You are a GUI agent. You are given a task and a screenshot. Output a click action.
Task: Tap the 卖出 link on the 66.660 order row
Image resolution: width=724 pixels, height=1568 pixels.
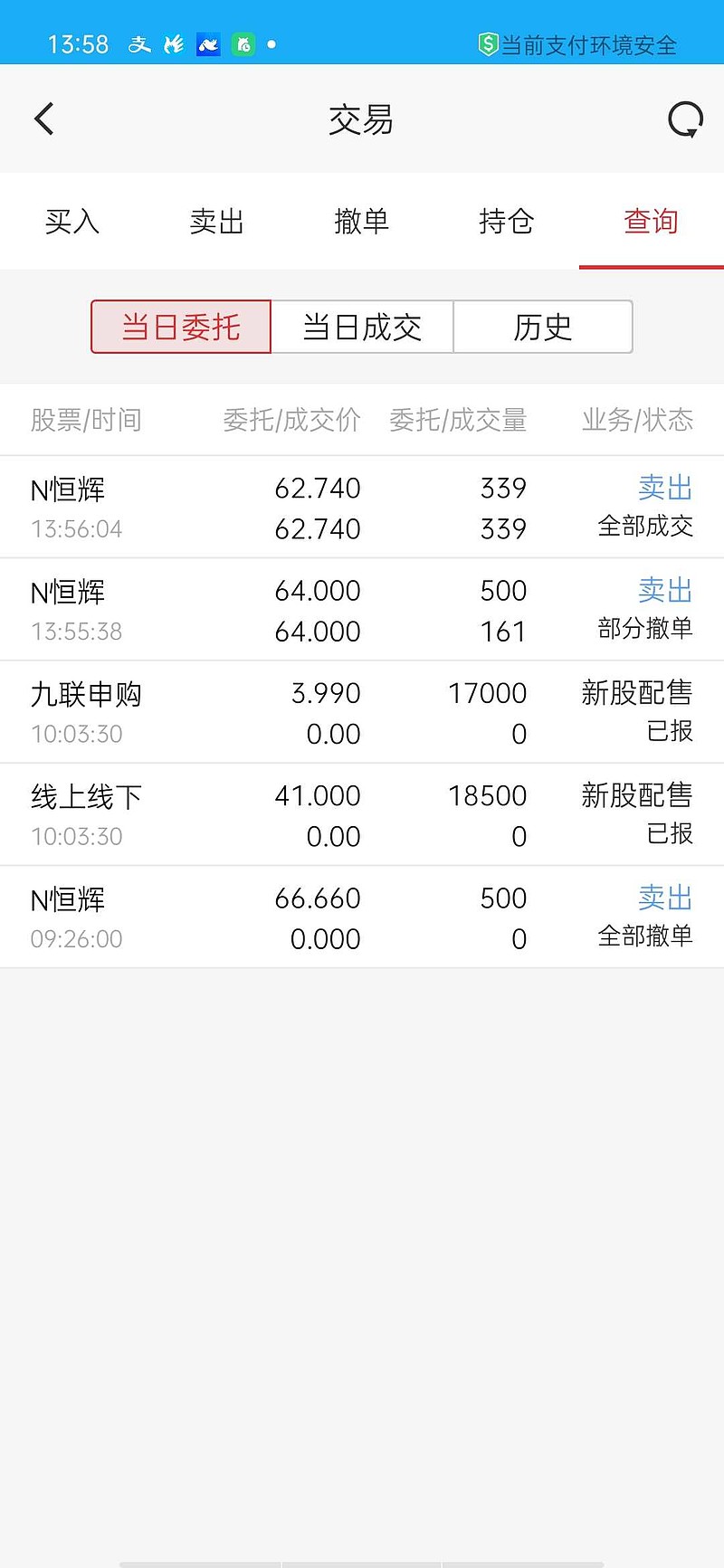663,897
